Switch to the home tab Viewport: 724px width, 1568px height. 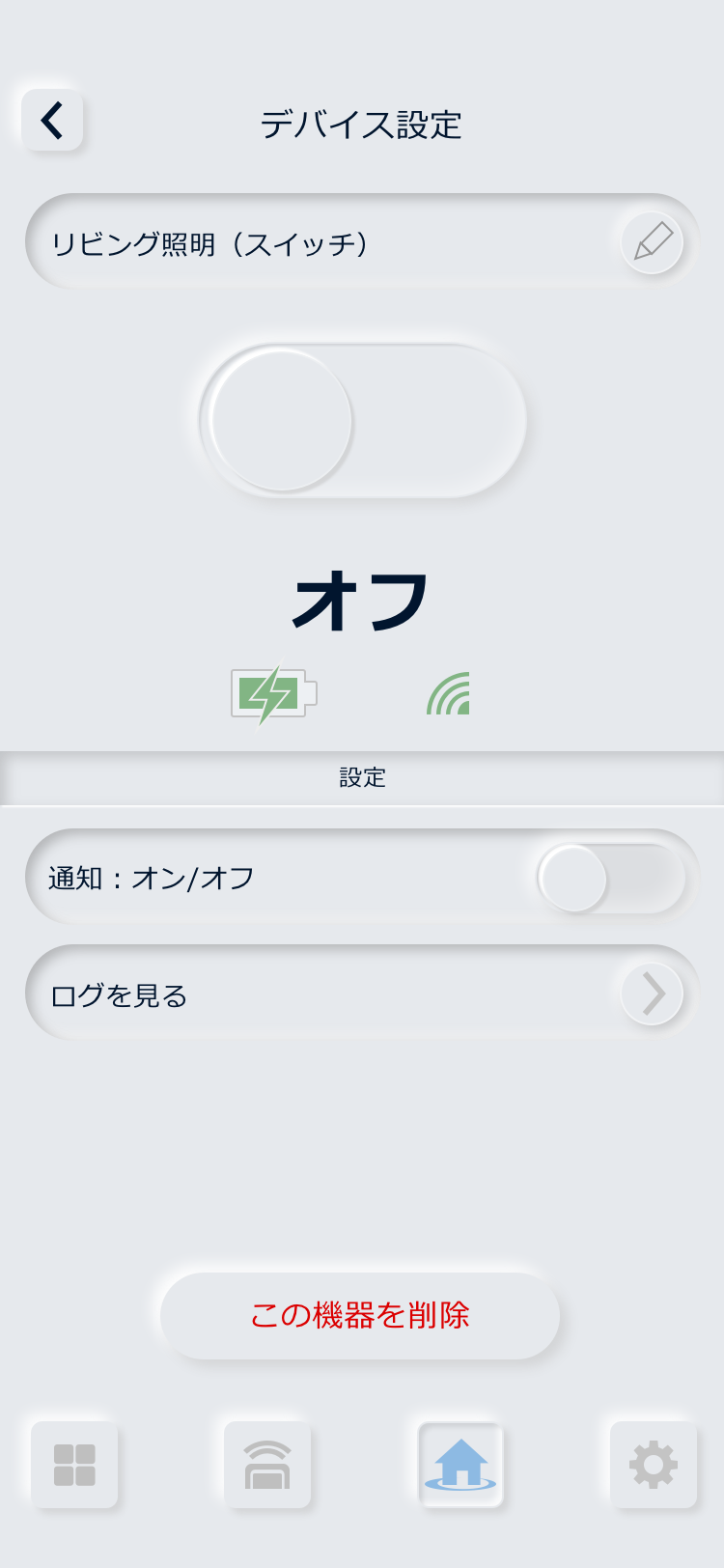460,1465
